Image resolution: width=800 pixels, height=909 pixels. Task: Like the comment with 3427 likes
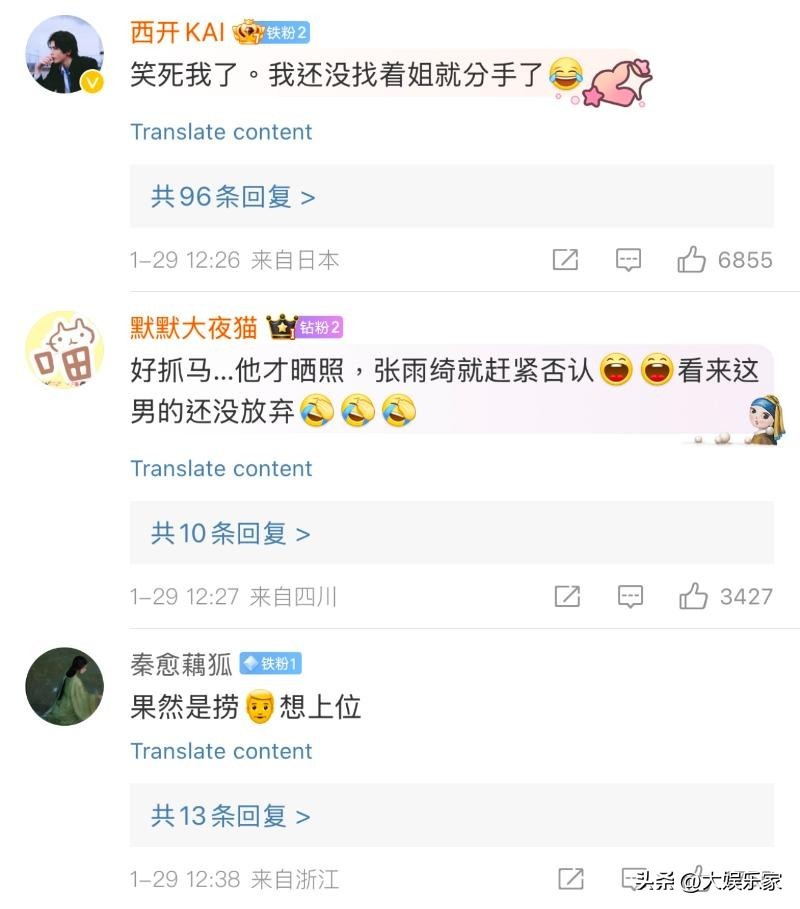pyautogui.click(x=693, y=597)
